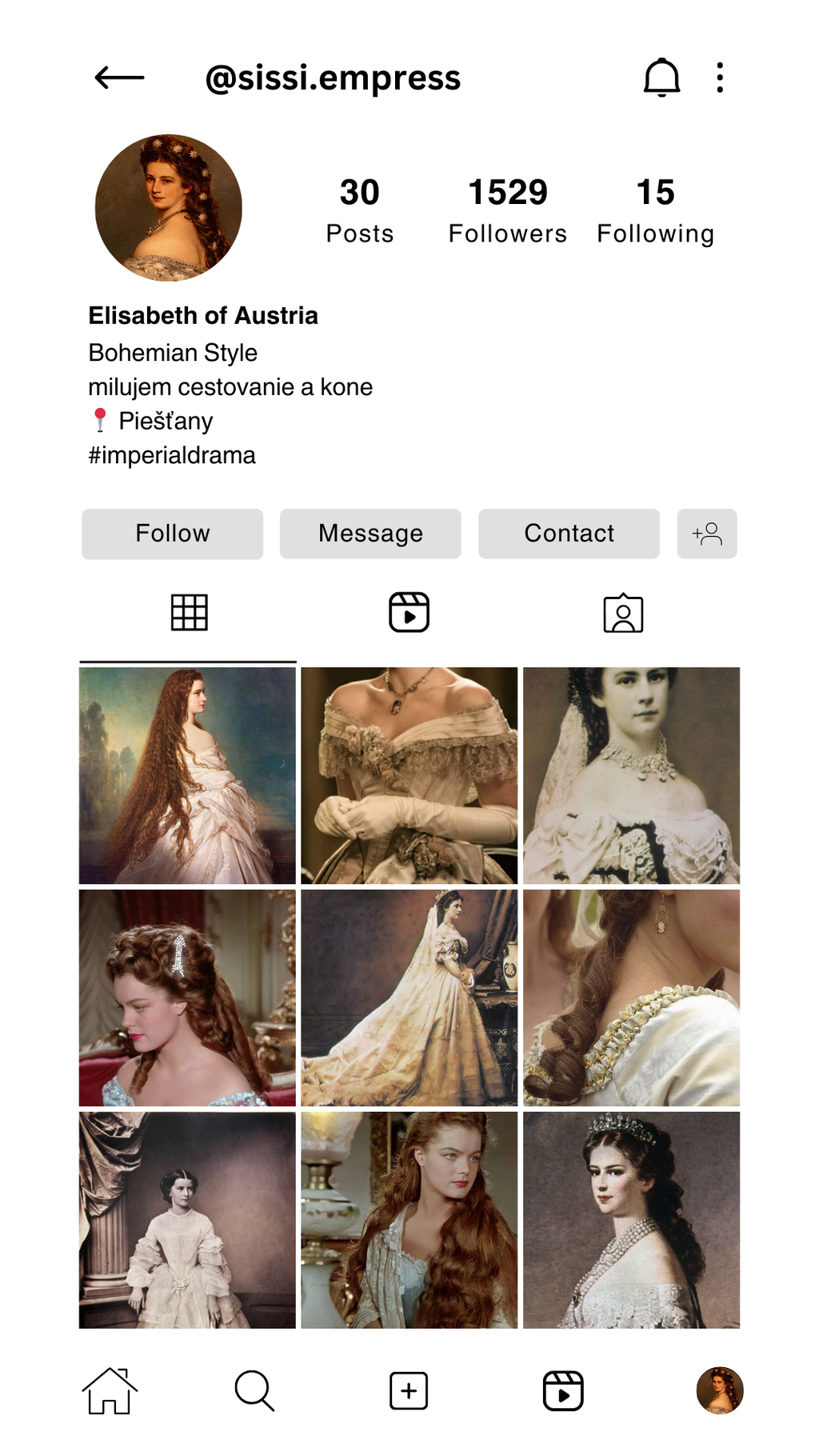Show suggested accounts with add-person button
Viewport: 819px width, 1456px height.
[x=706, y=534]
